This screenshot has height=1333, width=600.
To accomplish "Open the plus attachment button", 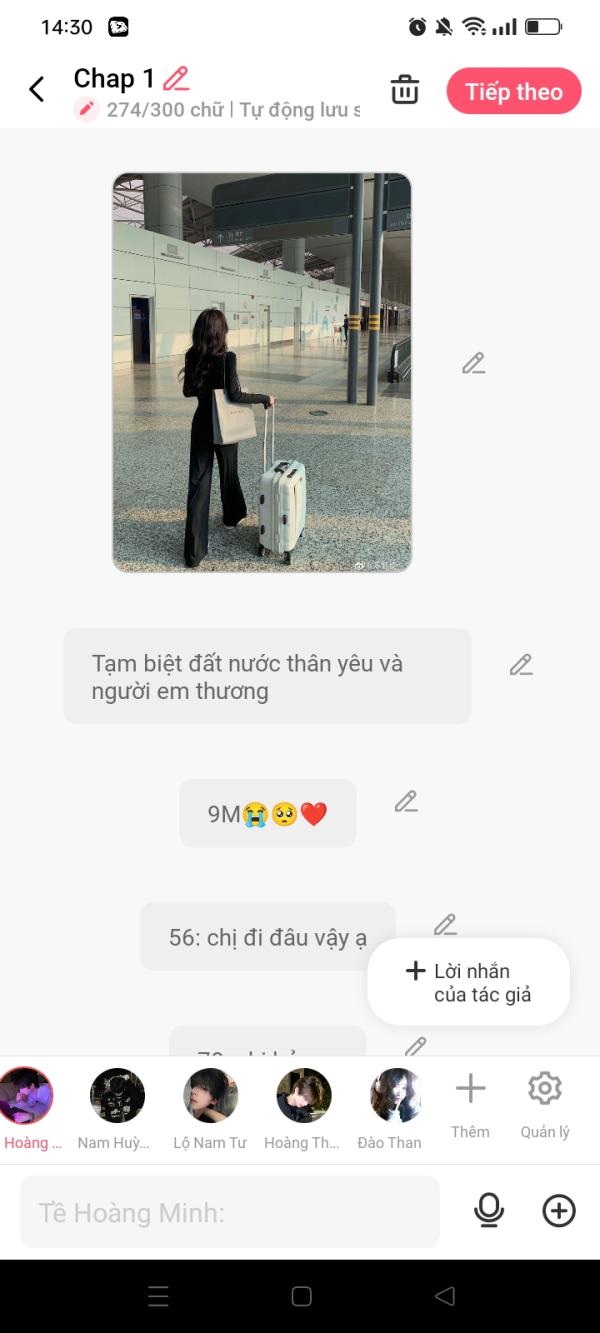I will pos(559,1211).
